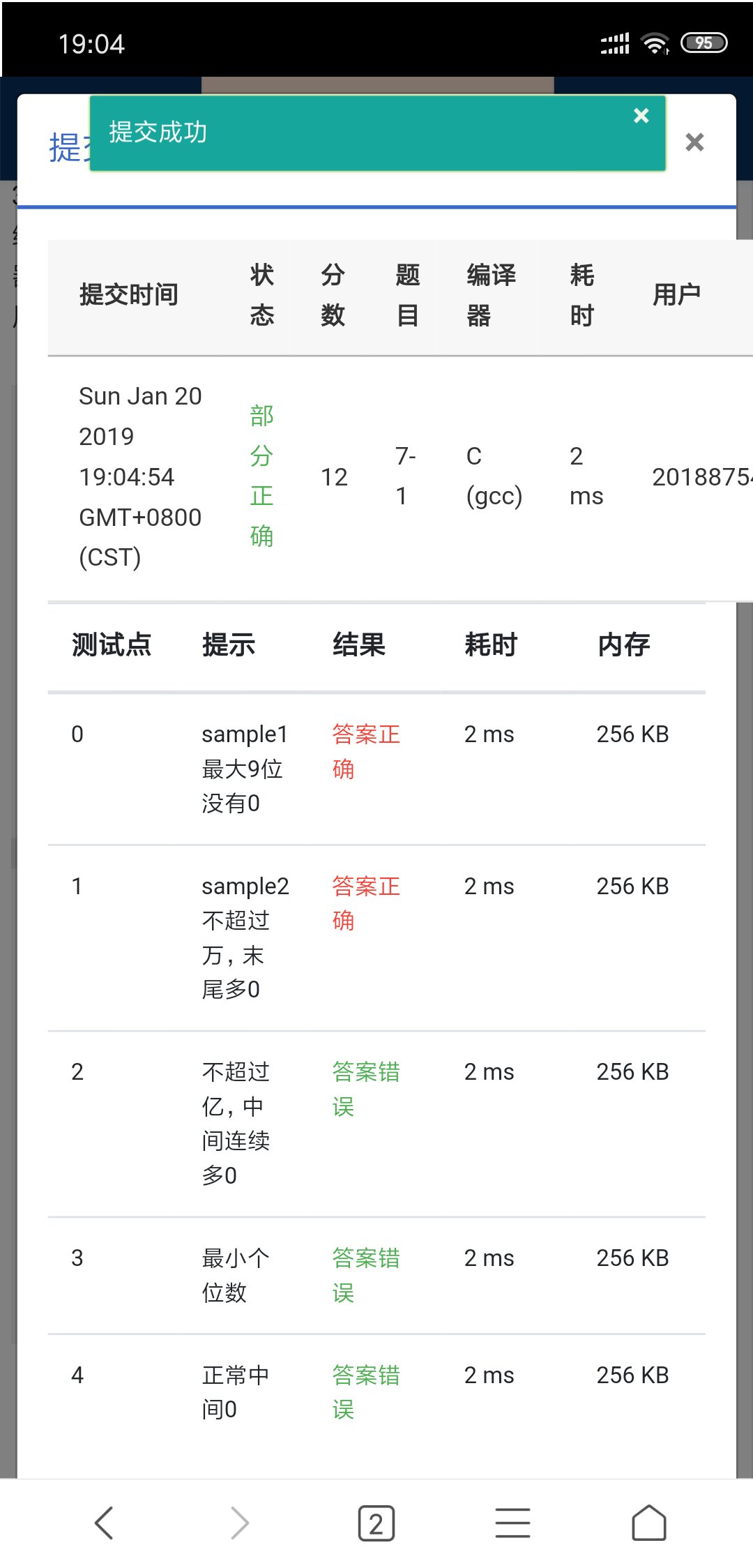Viewport: 753px width, 1568px height.
Task: Close the submission result dialog
Action: pos(694,142)
